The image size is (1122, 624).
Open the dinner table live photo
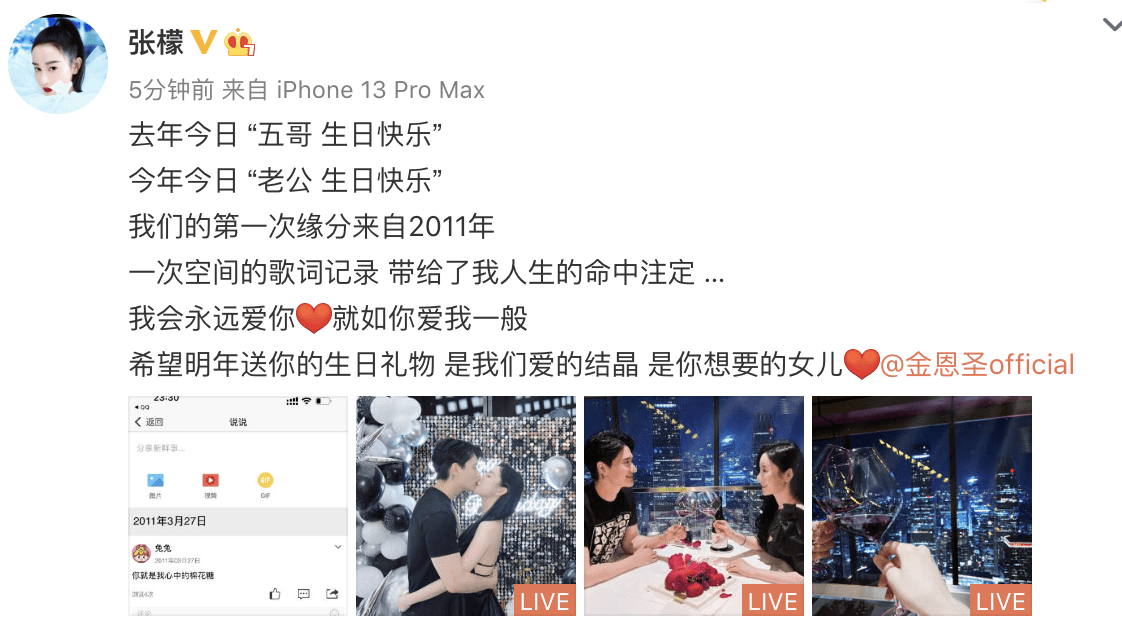click(693, 505)
